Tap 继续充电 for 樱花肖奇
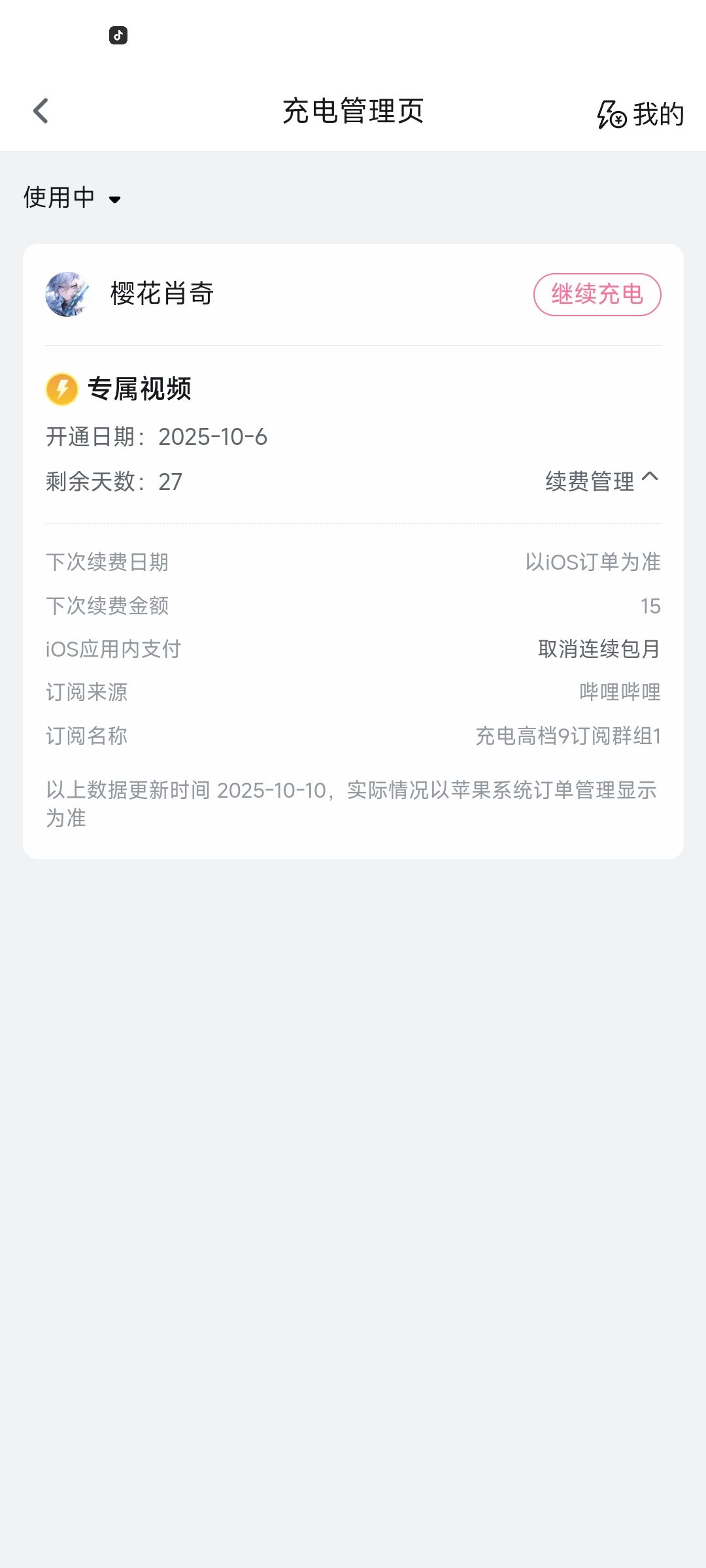 tap(597, 295)
